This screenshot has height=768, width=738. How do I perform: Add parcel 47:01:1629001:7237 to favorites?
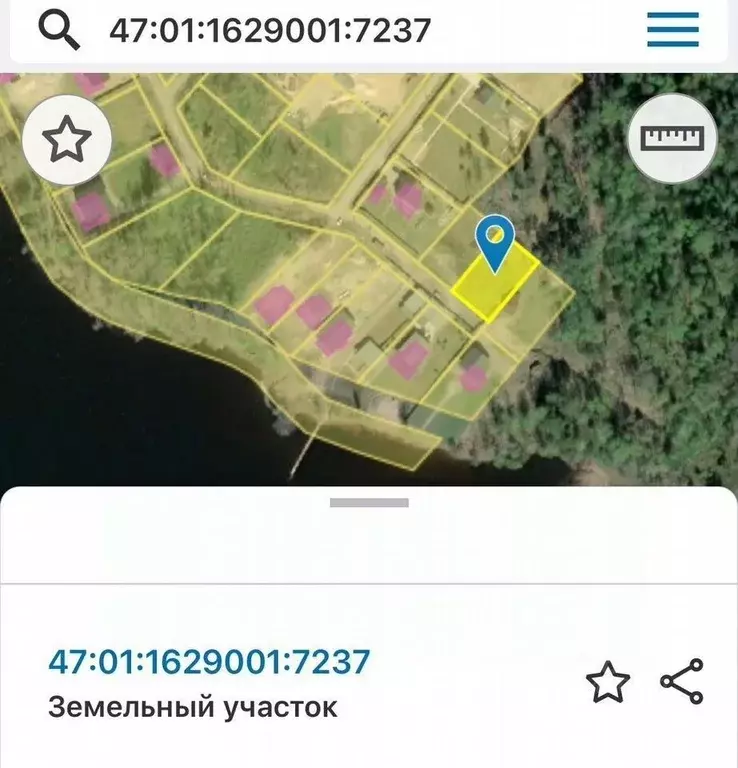[607, 683]
